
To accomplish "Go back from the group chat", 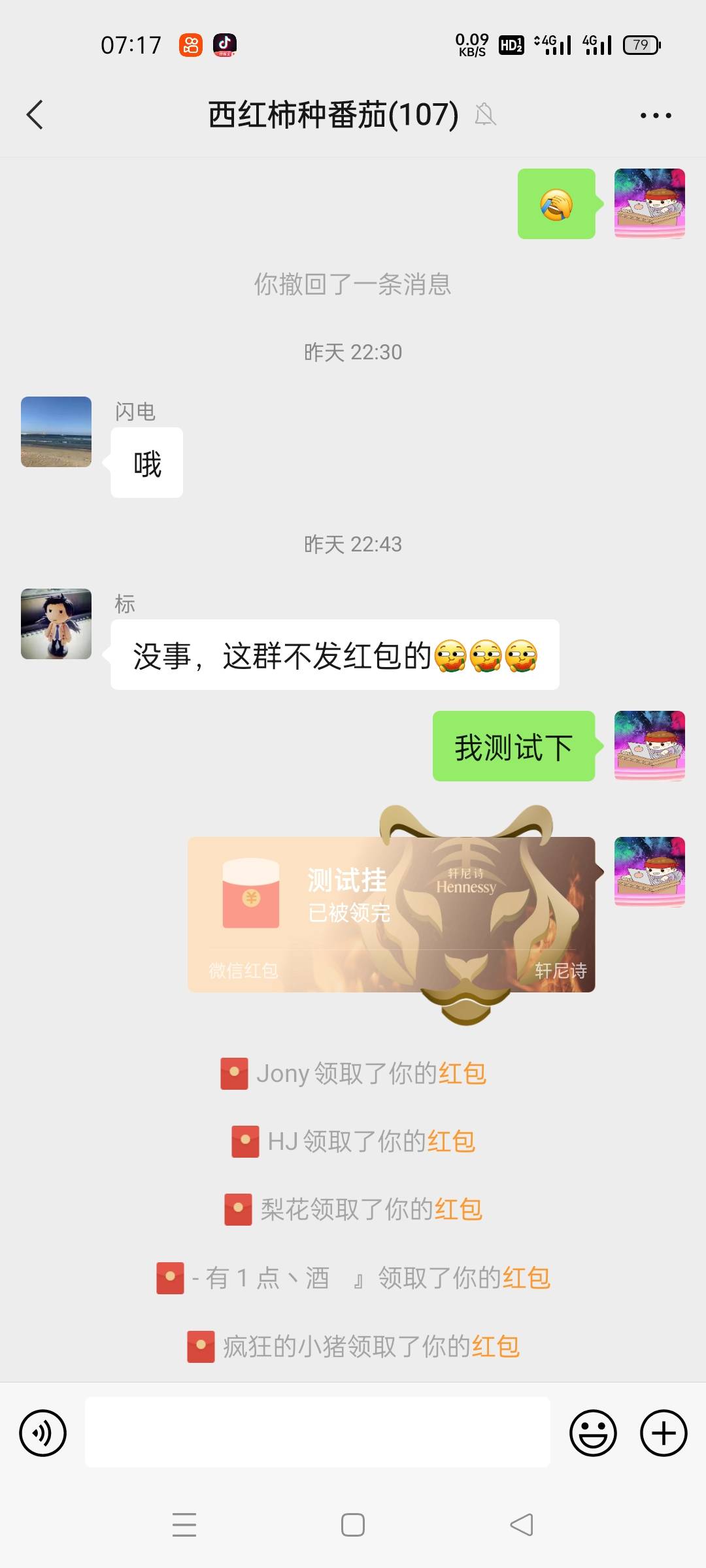I will tap(35, 115).
